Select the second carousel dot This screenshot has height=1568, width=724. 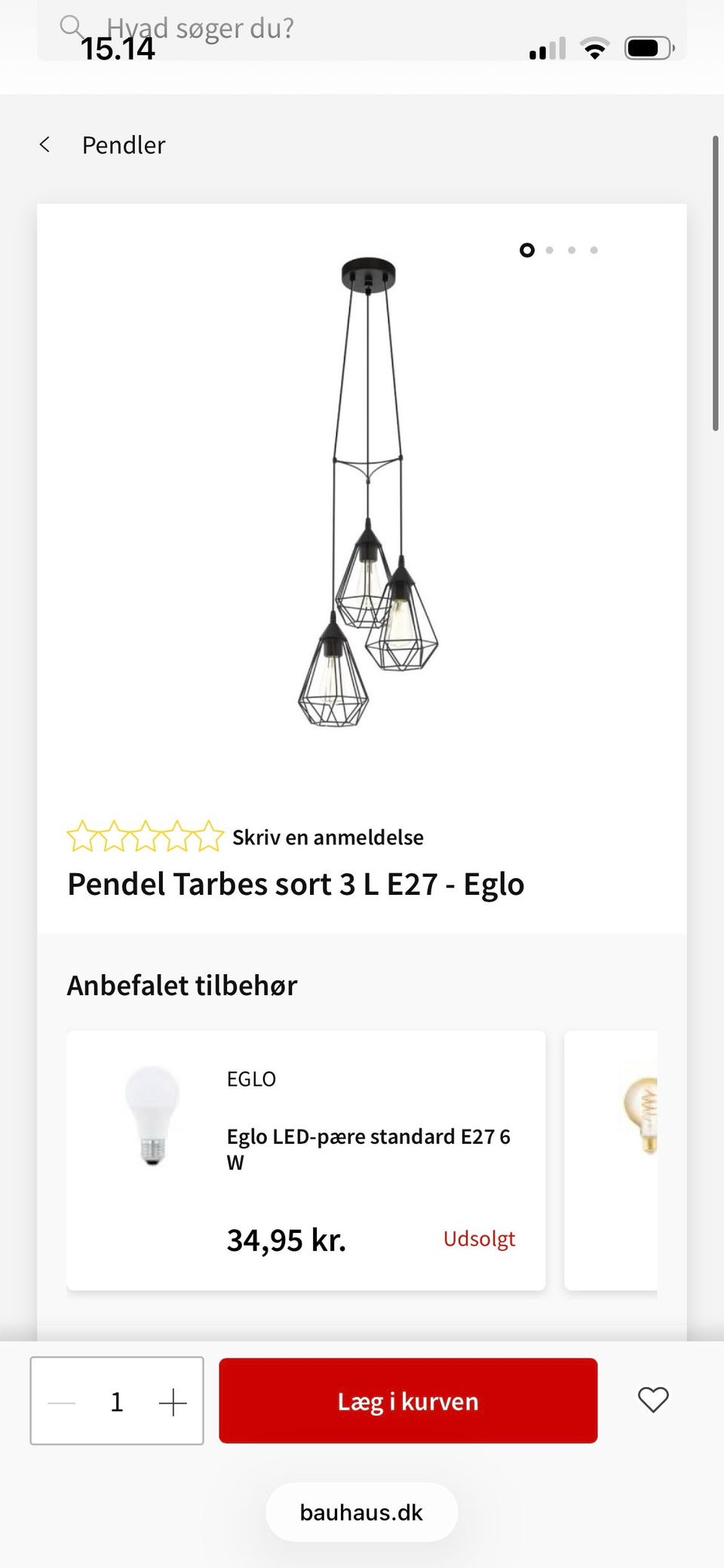550,251
